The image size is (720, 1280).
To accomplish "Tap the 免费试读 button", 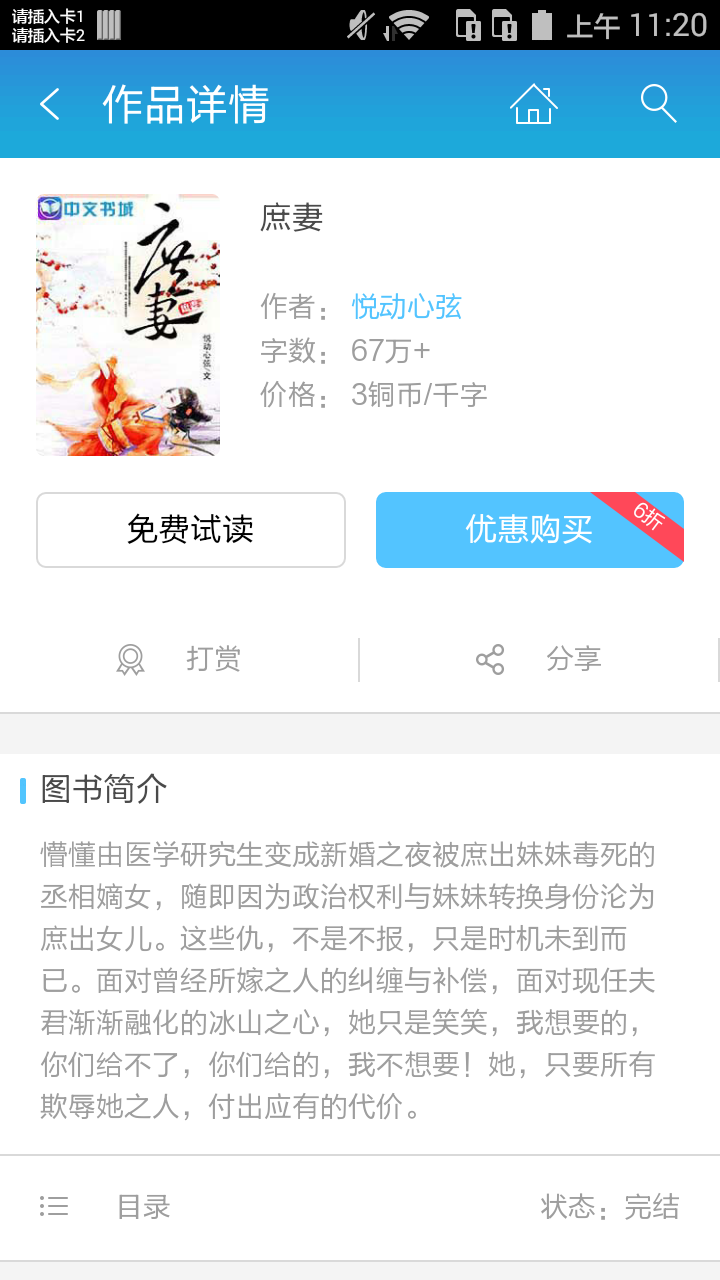I will 191,530.
